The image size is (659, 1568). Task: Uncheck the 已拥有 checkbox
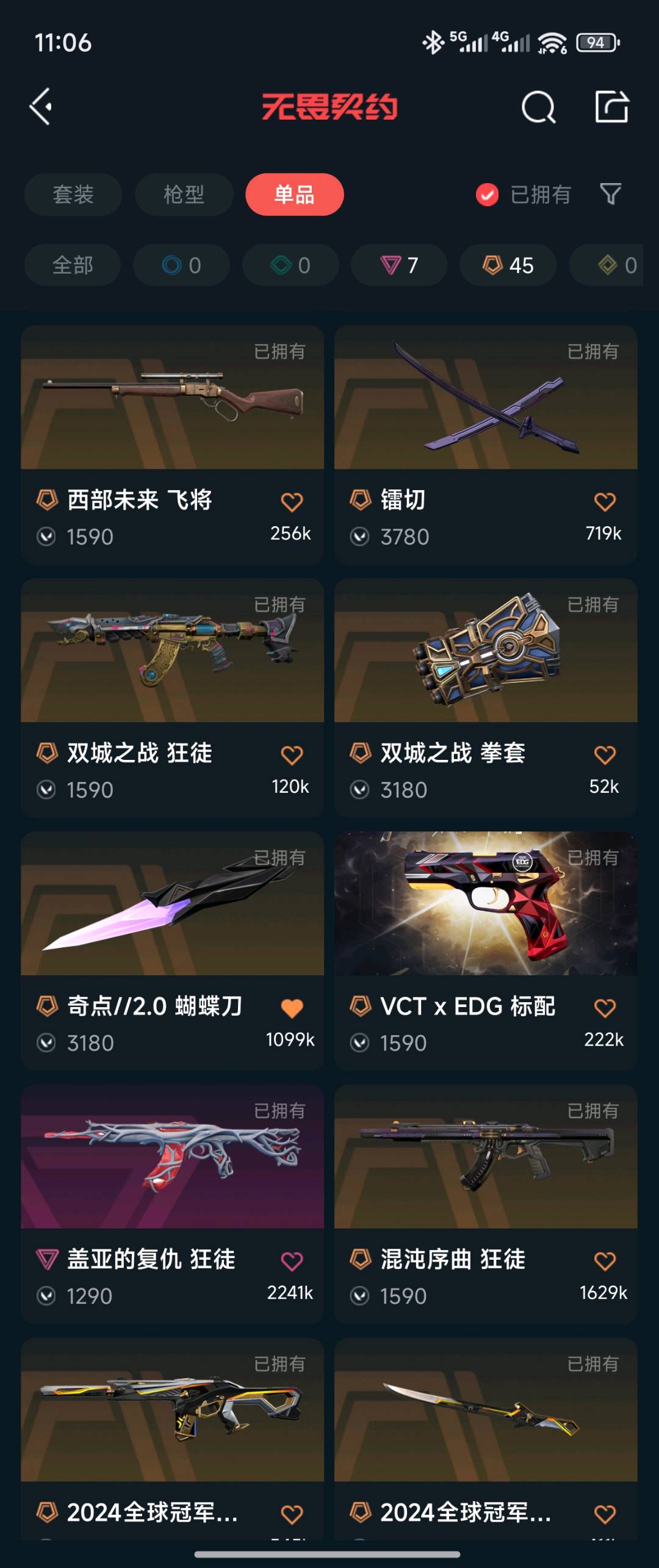point(487,195)
